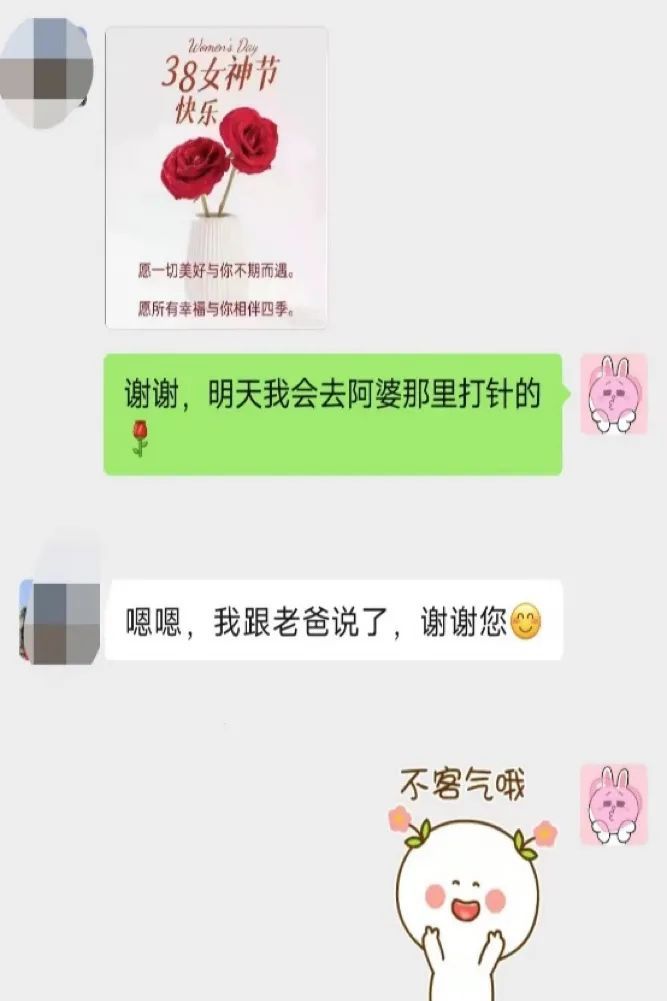The height and width of the screenshot is (1001, 667).
Task: Open the 38女神节 rose image message
Action: pos(216,178)
